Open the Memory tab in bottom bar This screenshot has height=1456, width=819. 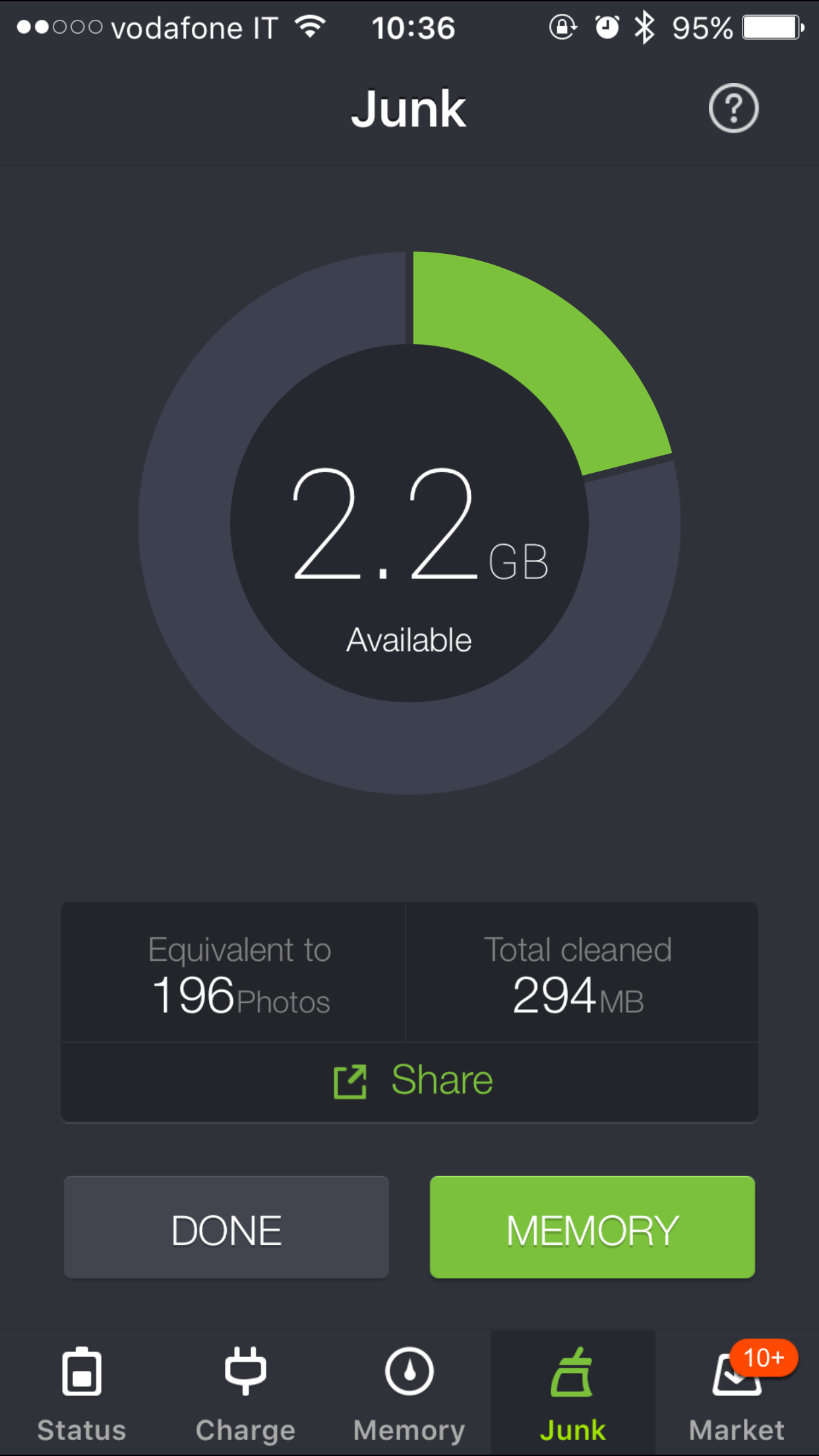click(x=409, y=1393)
